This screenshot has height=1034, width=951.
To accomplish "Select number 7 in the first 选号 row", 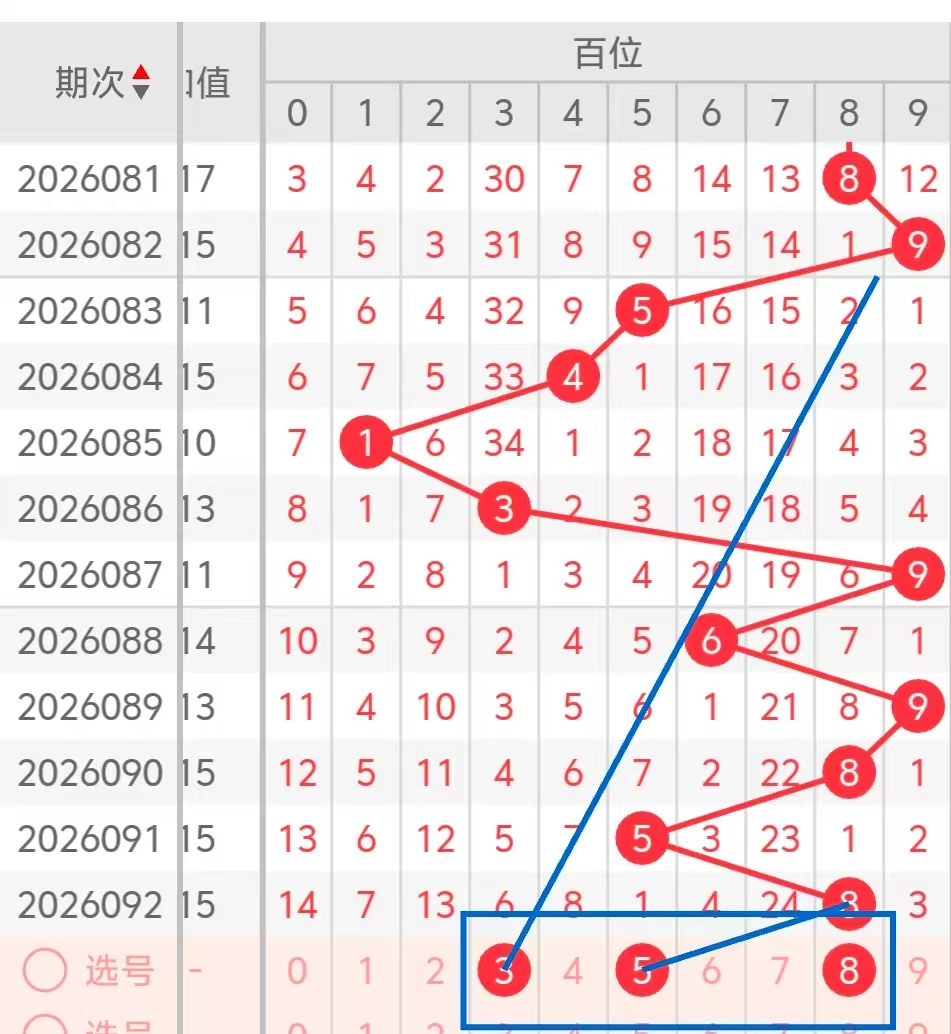I will click(x=780, y=970).
